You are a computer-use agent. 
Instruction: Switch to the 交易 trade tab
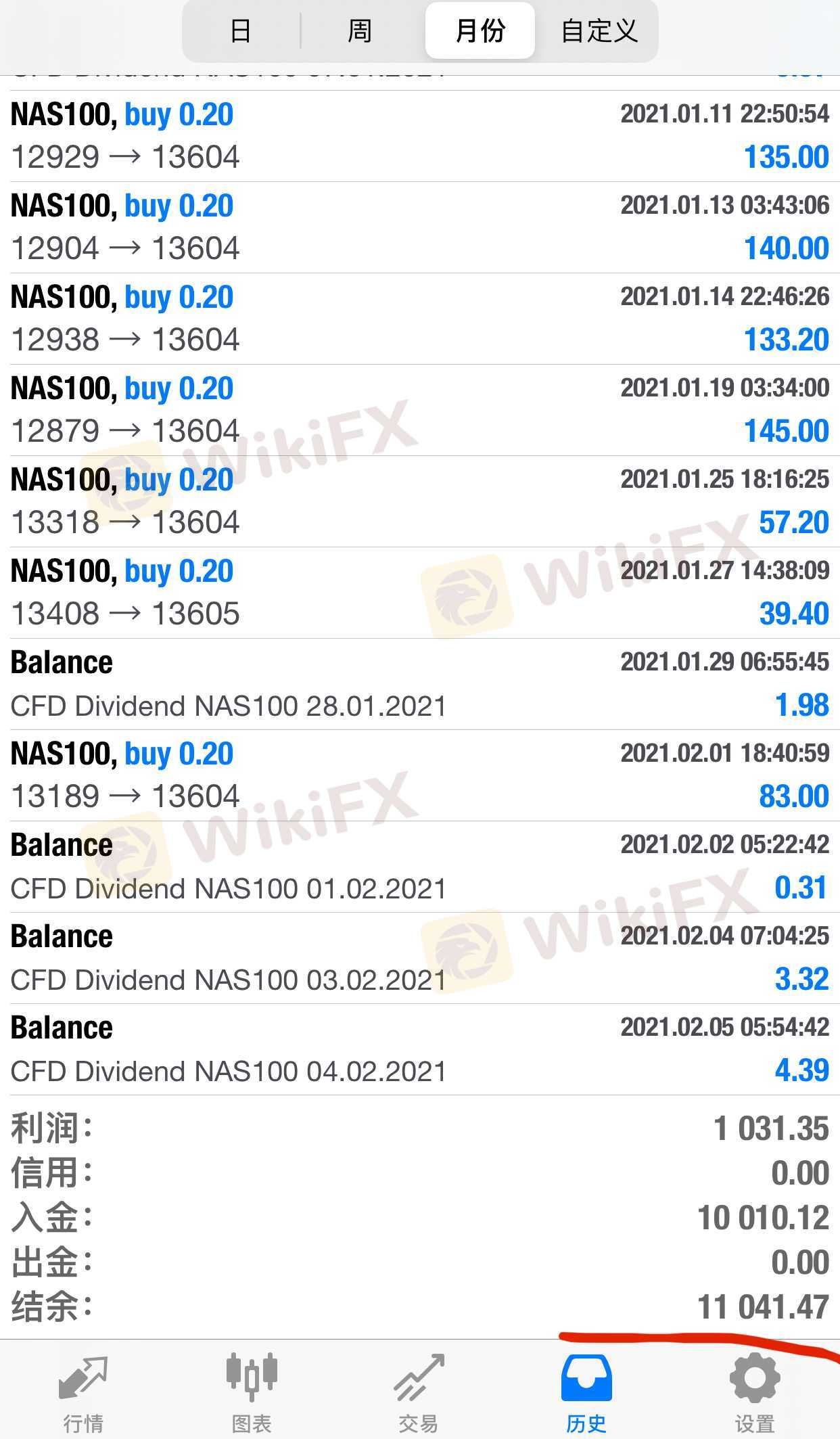[419, 1392]
